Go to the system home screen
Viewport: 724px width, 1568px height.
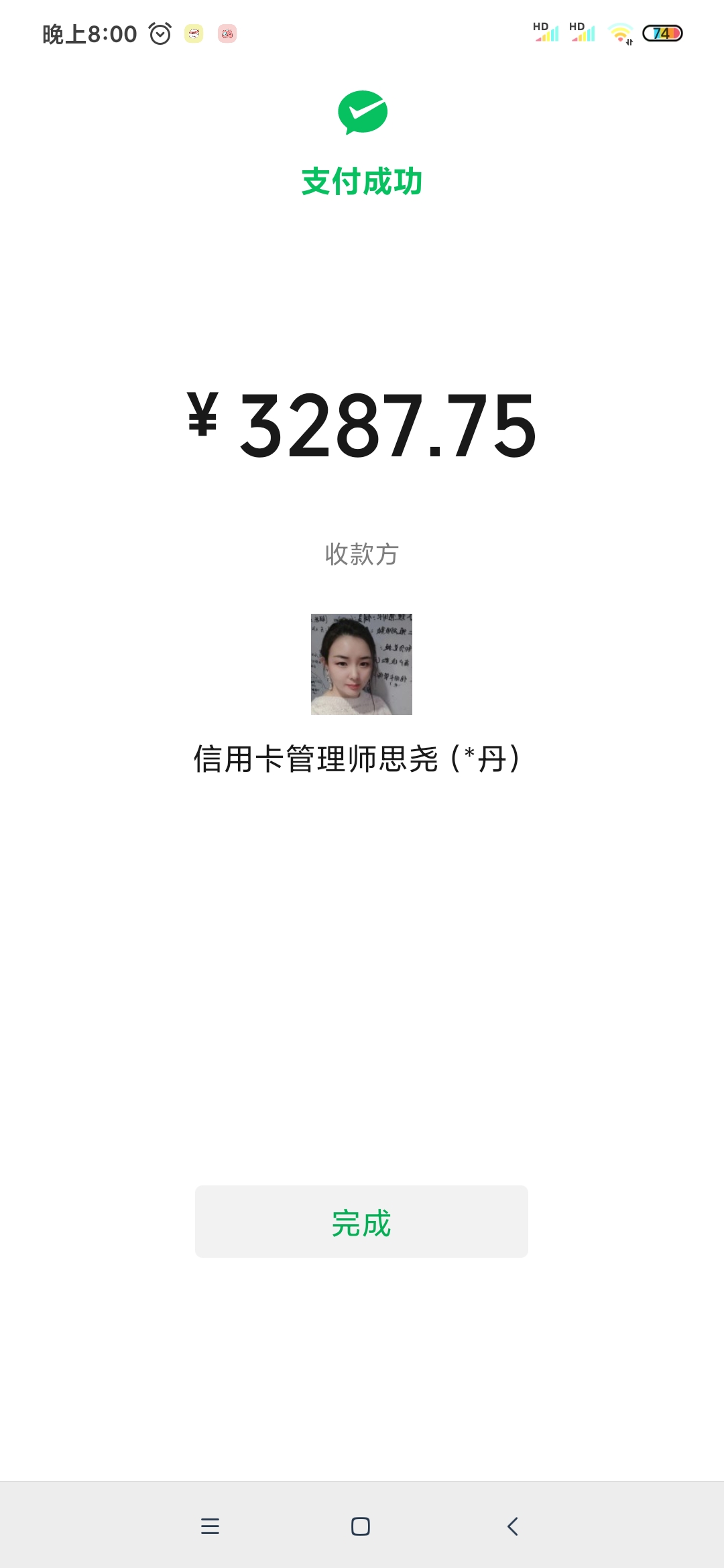tap(361, 1526)
